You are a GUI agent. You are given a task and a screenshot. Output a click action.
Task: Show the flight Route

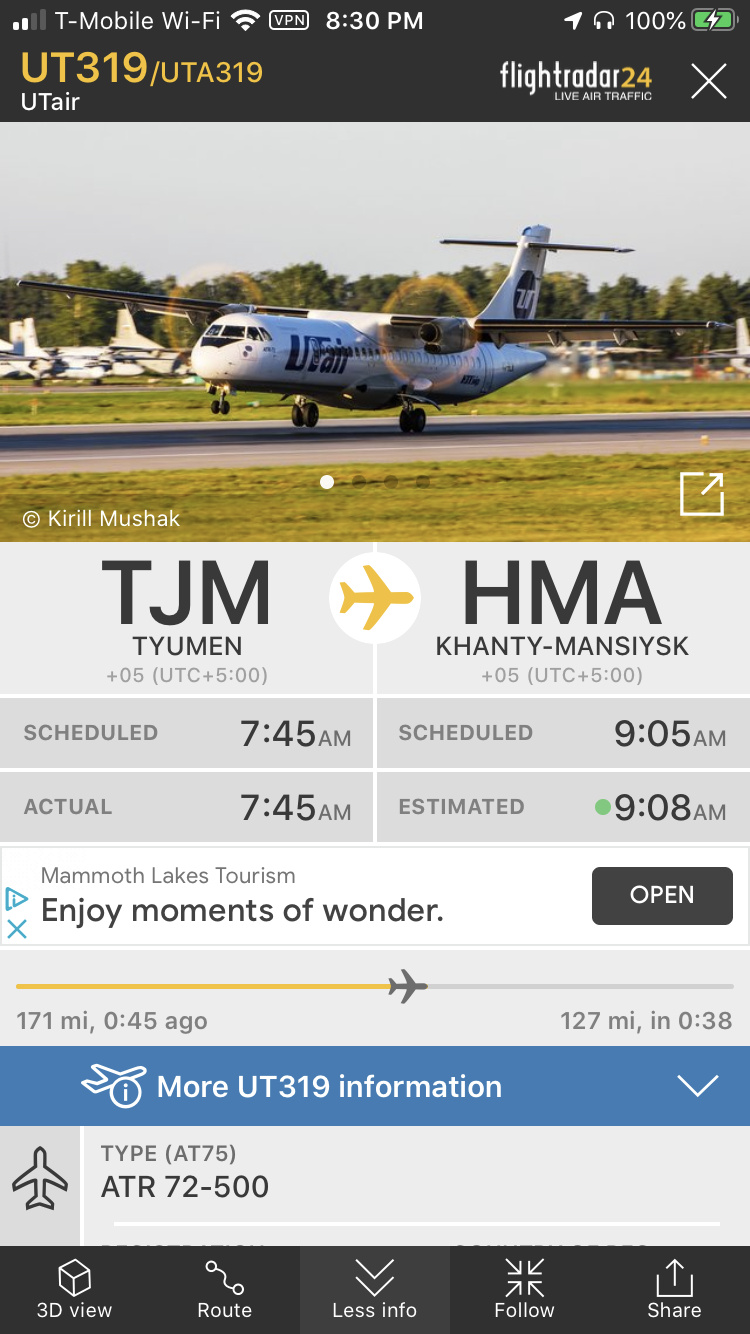tap(225, 1290)
